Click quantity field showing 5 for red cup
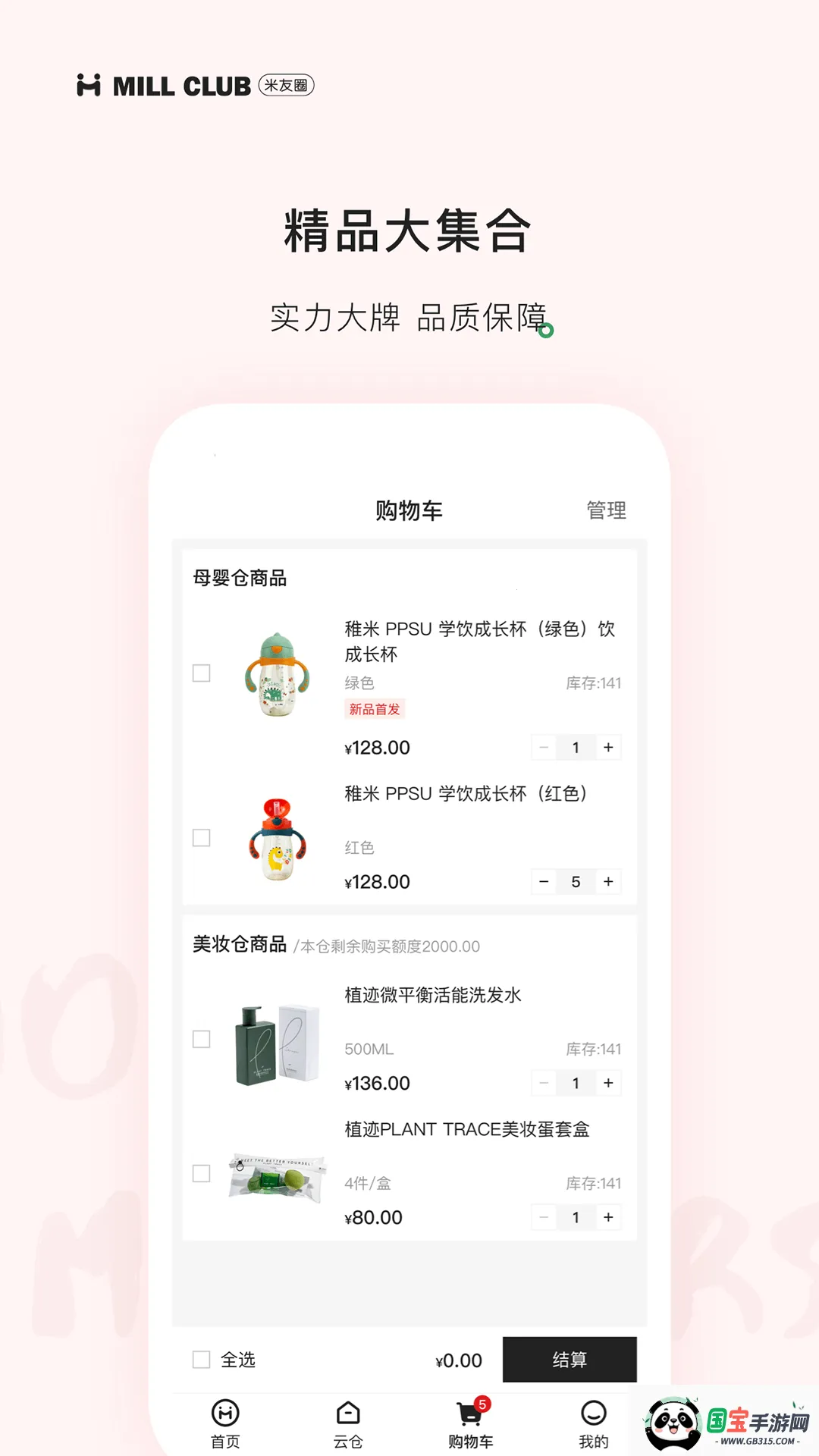 tap(576, 881)
